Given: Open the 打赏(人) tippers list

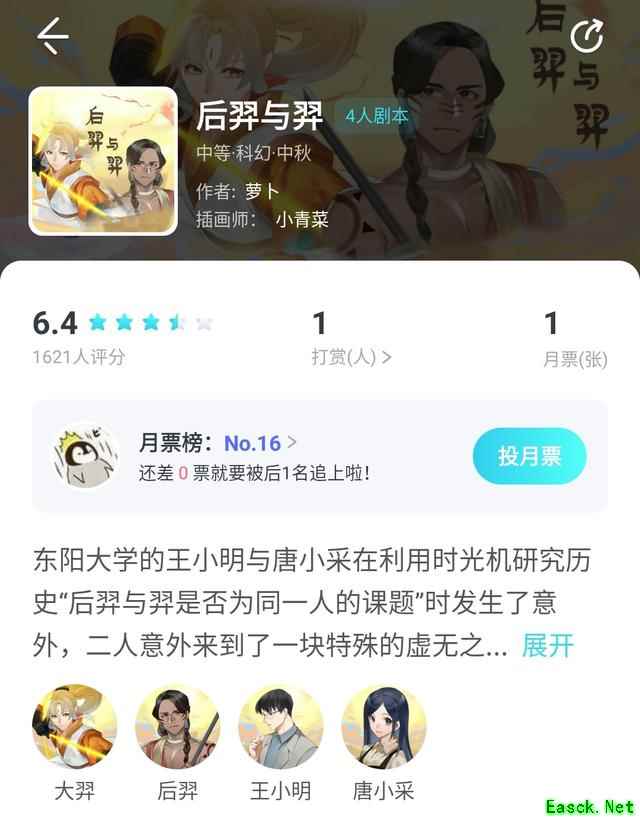Looking at the screenshot, I should pos(351,357).
